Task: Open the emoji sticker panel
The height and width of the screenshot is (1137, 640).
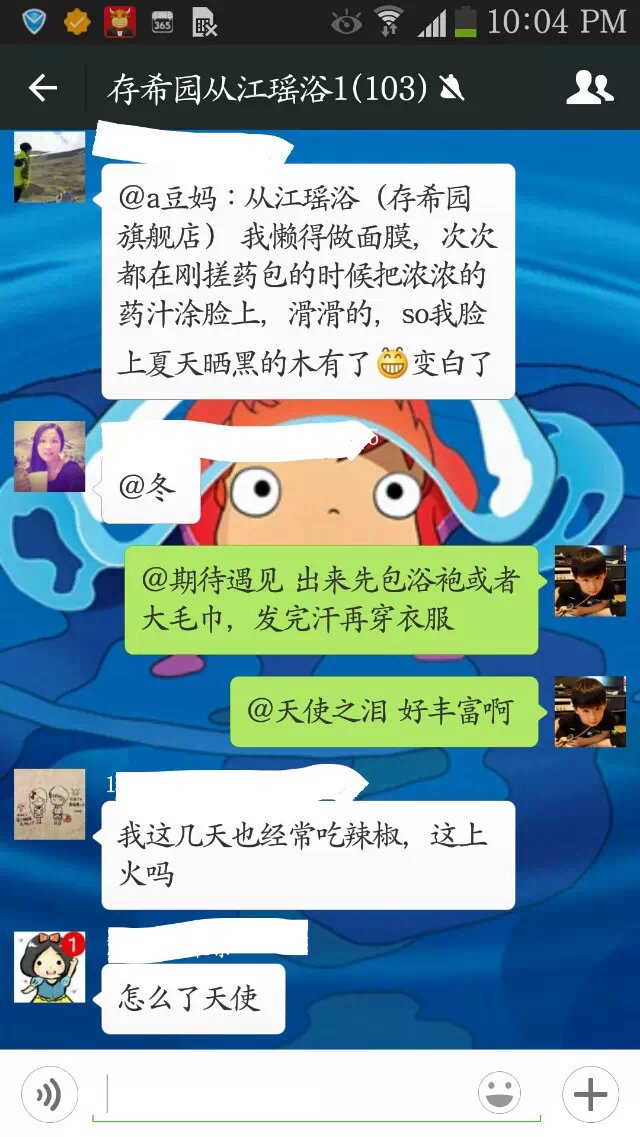Action: coord(499,1094)
